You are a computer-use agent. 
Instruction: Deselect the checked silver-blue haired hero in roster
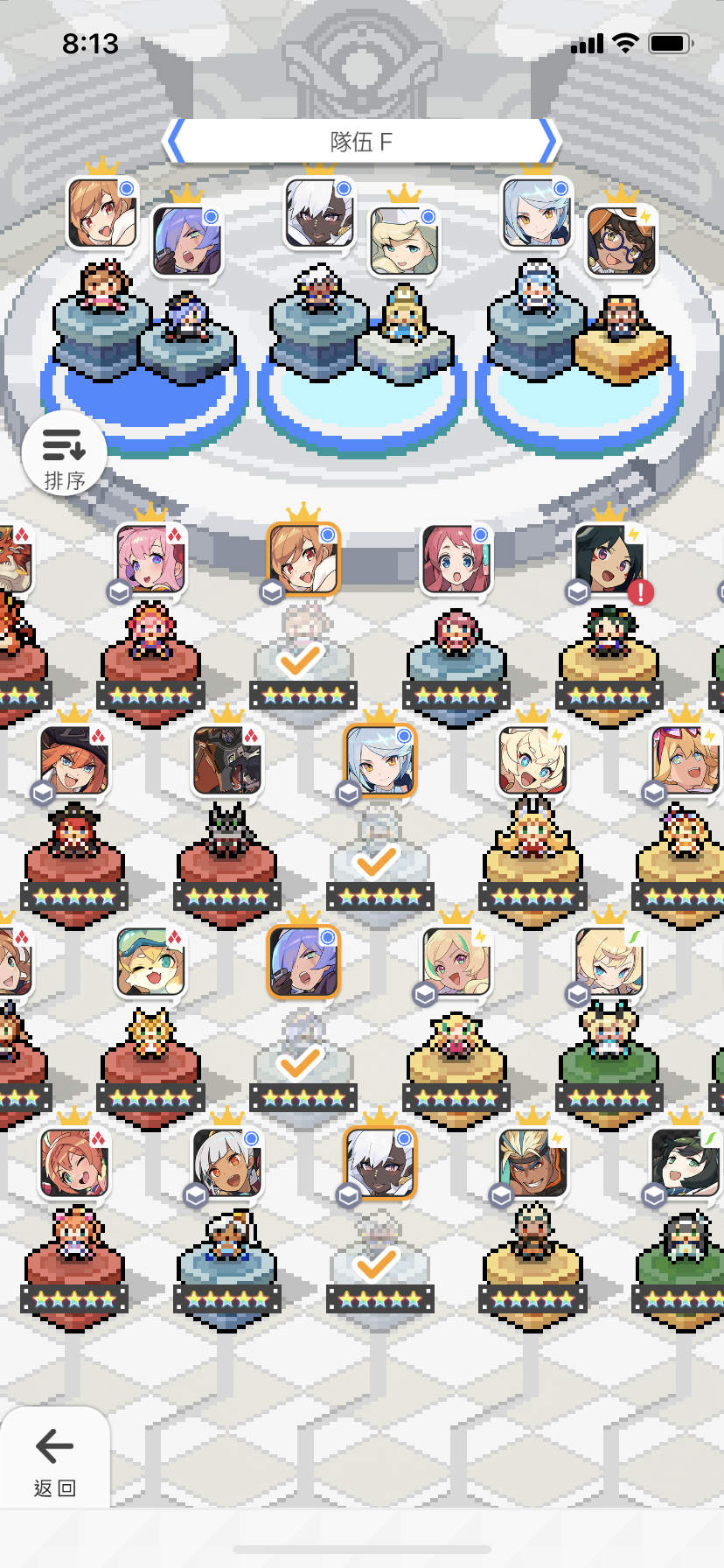[379, 761]
